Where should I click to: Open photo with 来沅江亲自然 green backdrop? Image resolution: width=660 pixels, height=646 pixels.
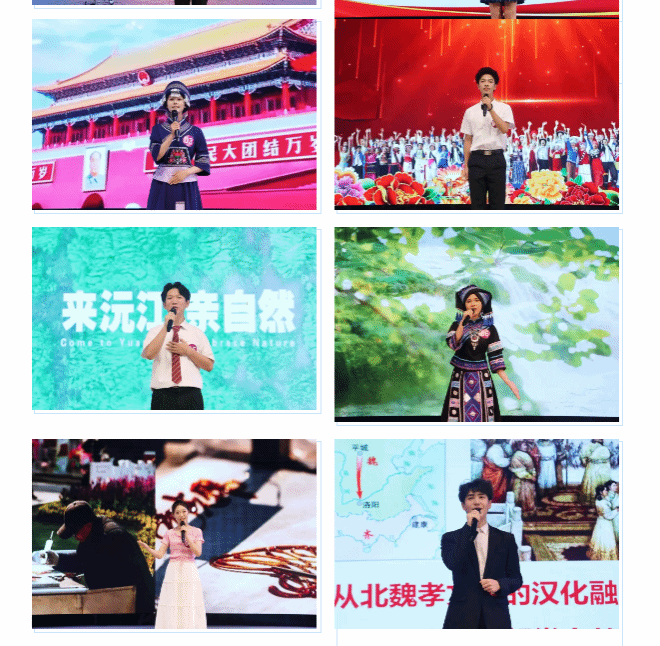[174, 319]
